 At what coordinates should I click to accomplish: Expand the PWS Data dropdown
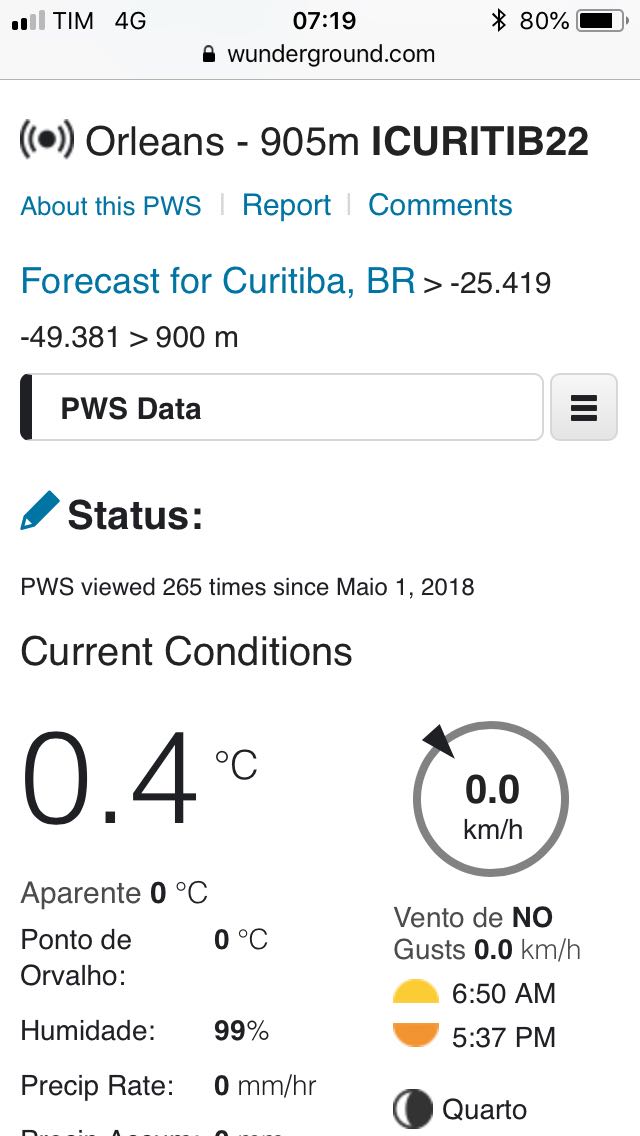281,407
